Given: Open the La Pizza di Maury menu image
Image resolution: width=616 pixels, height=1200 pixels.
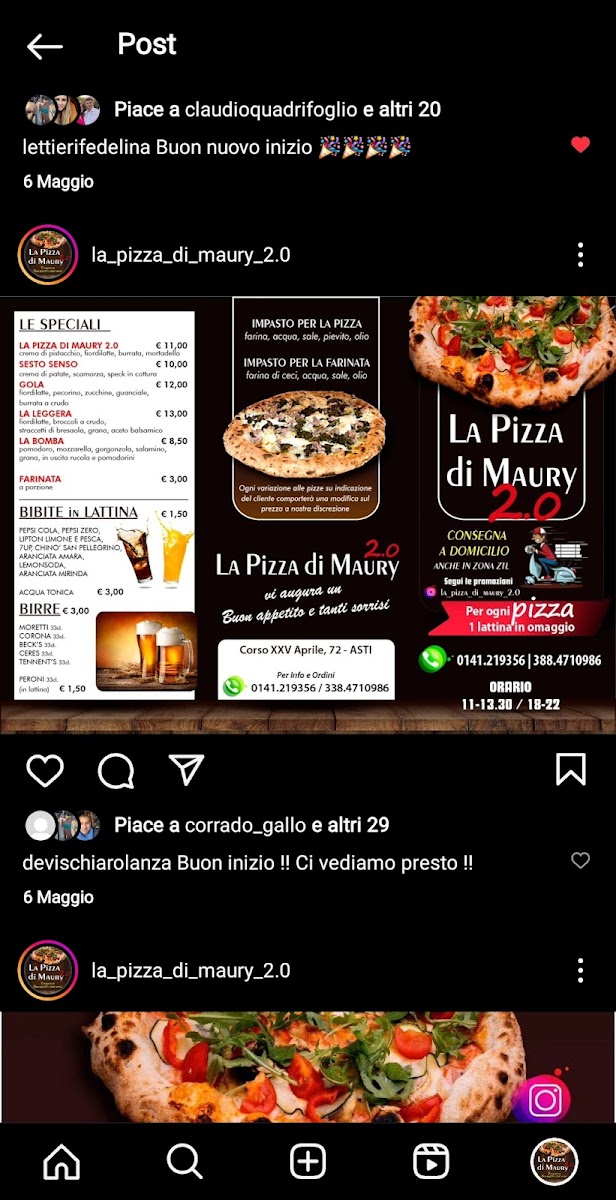Looking at the screenshot, I should point(308,515).
